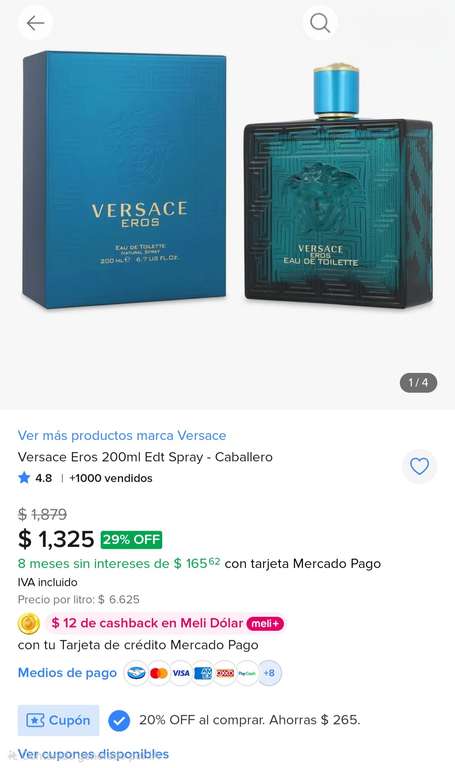
Task: Open the search magnifier icon
Action: click(320, 23)
